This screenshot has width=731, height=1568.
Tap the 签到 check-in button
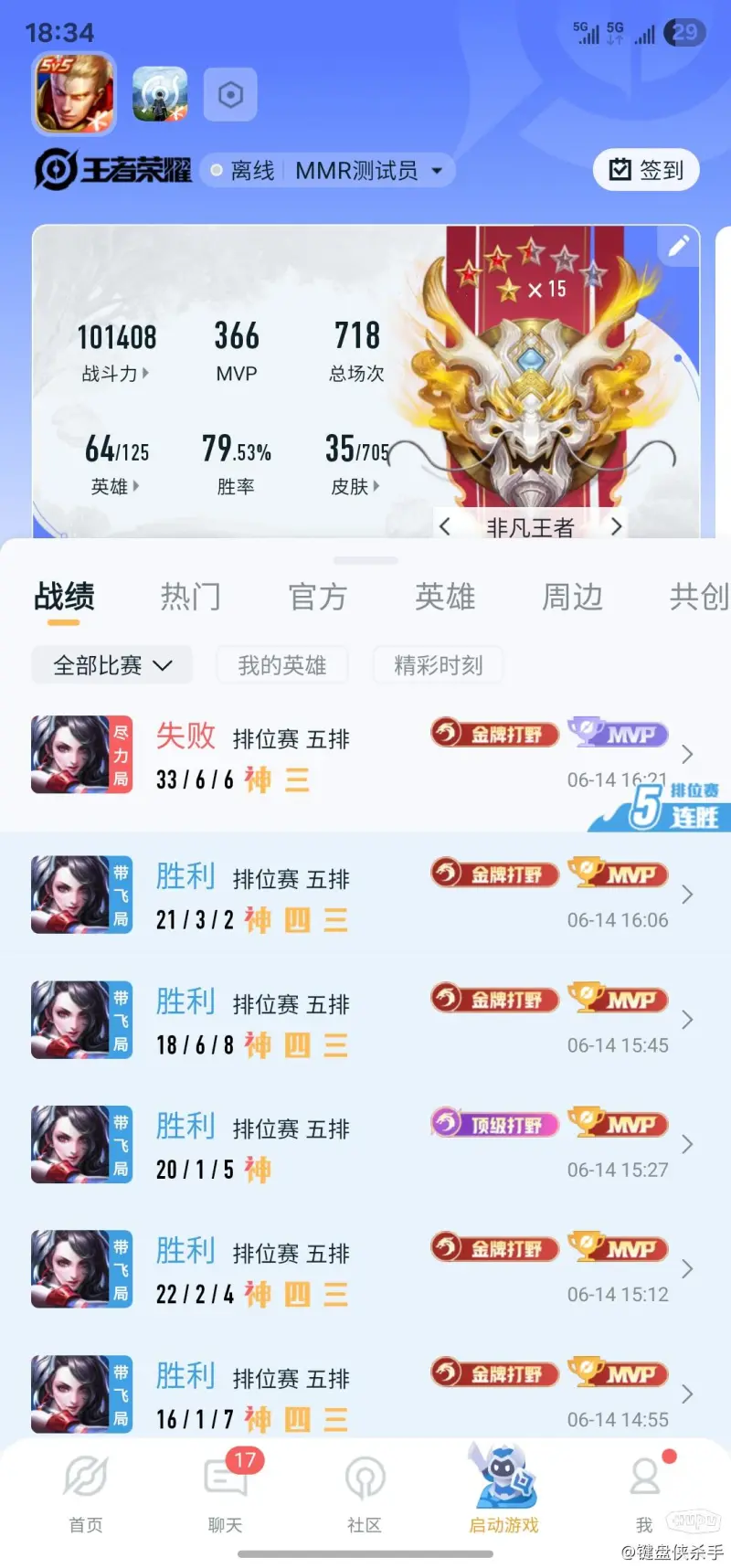pyautogui.click(x=646, y=170)
